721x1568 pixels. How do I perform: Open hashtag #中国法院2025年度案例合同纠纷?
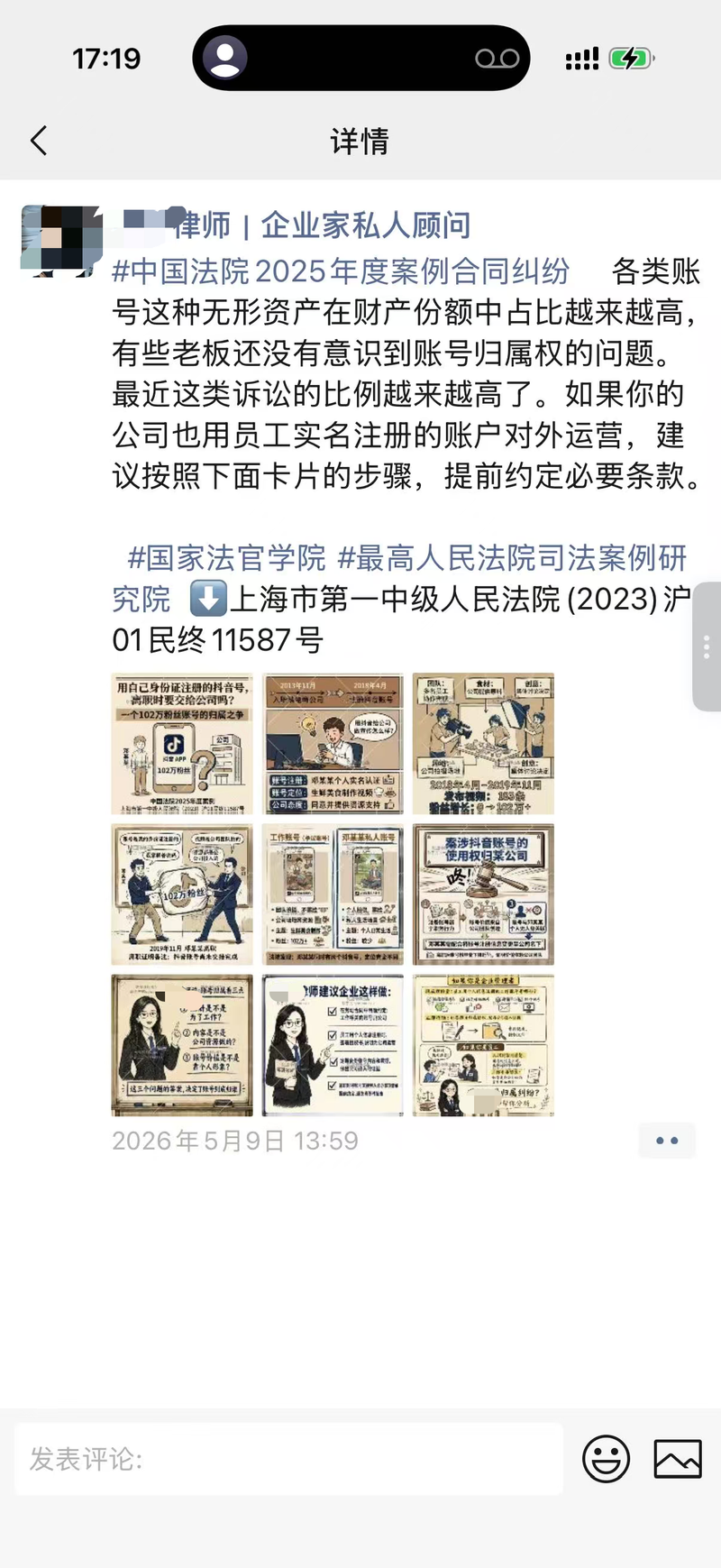coord(341,271)
